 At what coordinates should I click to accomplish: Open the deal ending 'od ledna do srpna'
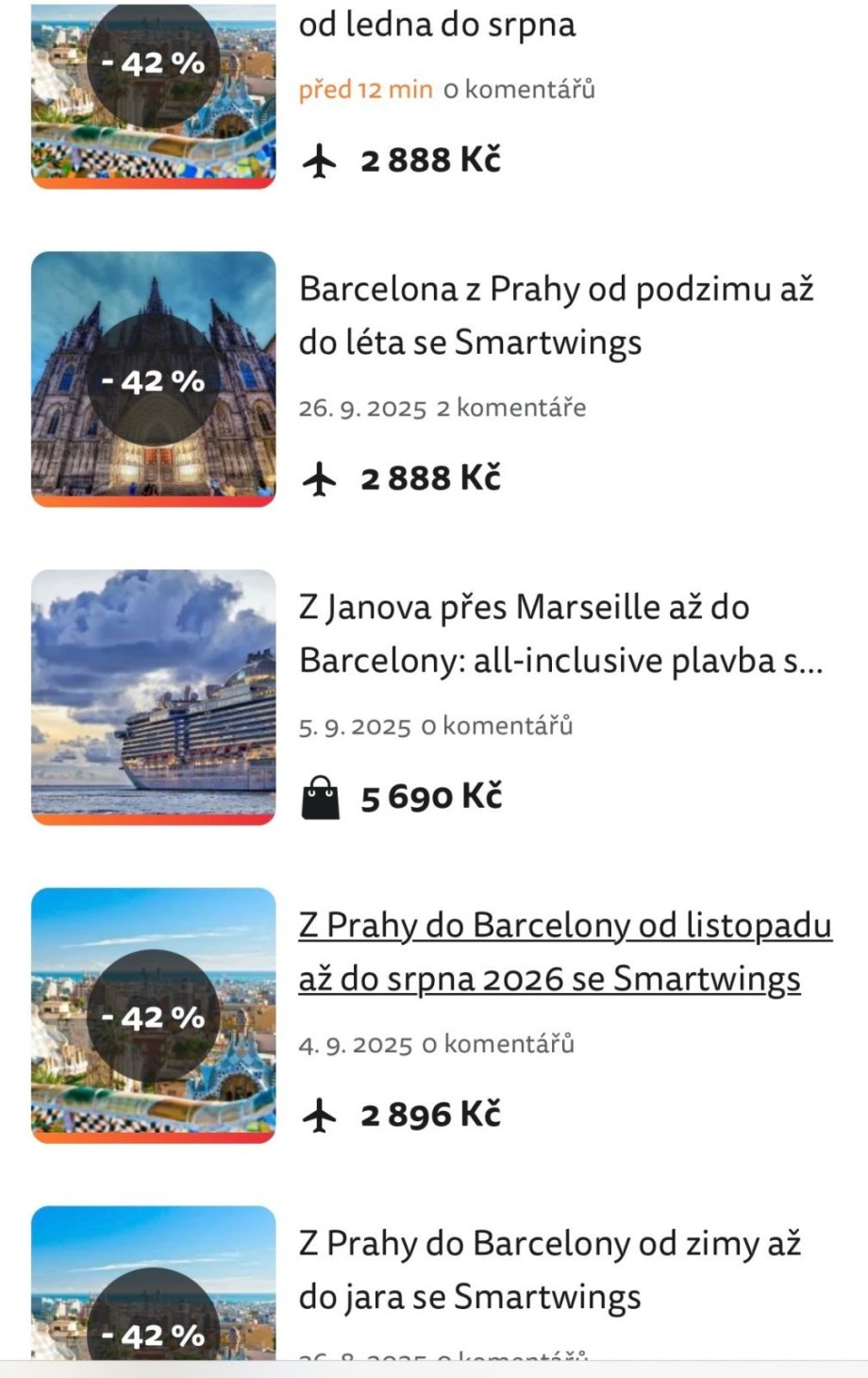click(x=437, y=25)
